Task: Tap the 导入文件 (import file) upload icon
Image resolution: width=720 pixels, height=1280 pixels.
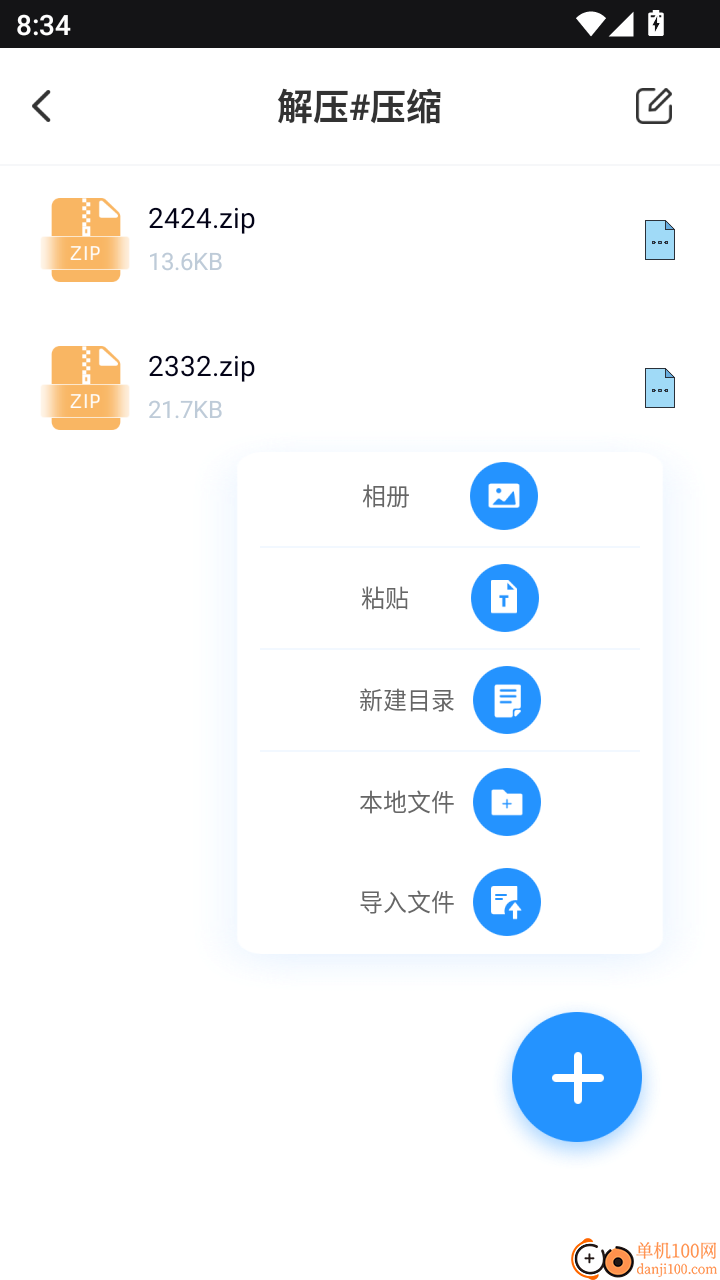Action: click(x=506, y=902)
